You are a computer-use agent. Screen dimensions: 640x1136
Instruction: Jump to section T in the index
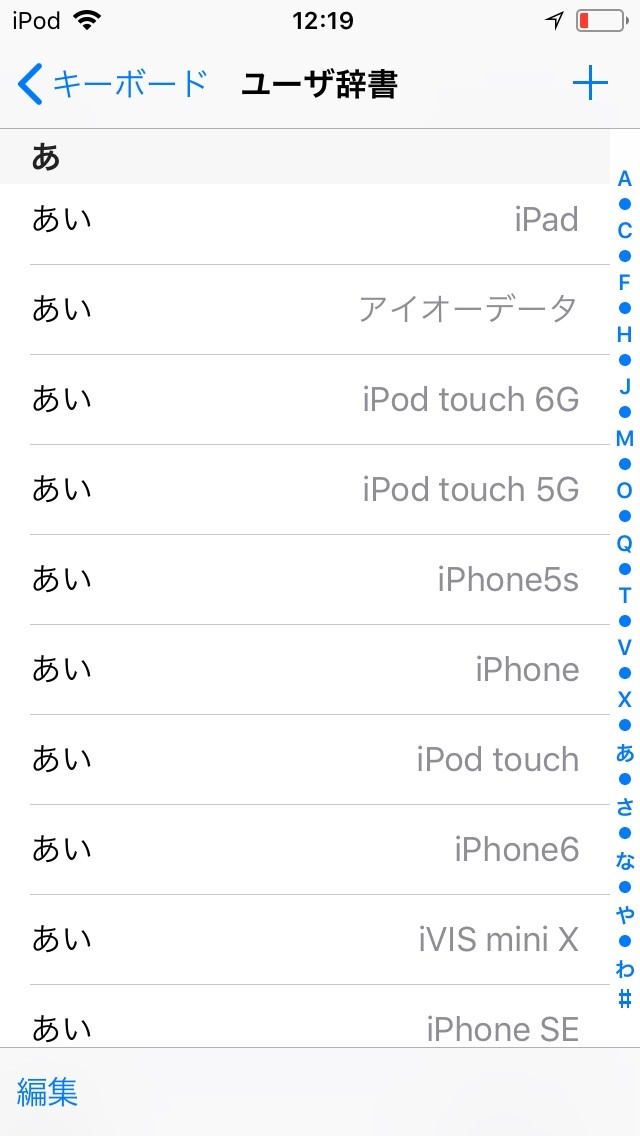coord(625,595)
